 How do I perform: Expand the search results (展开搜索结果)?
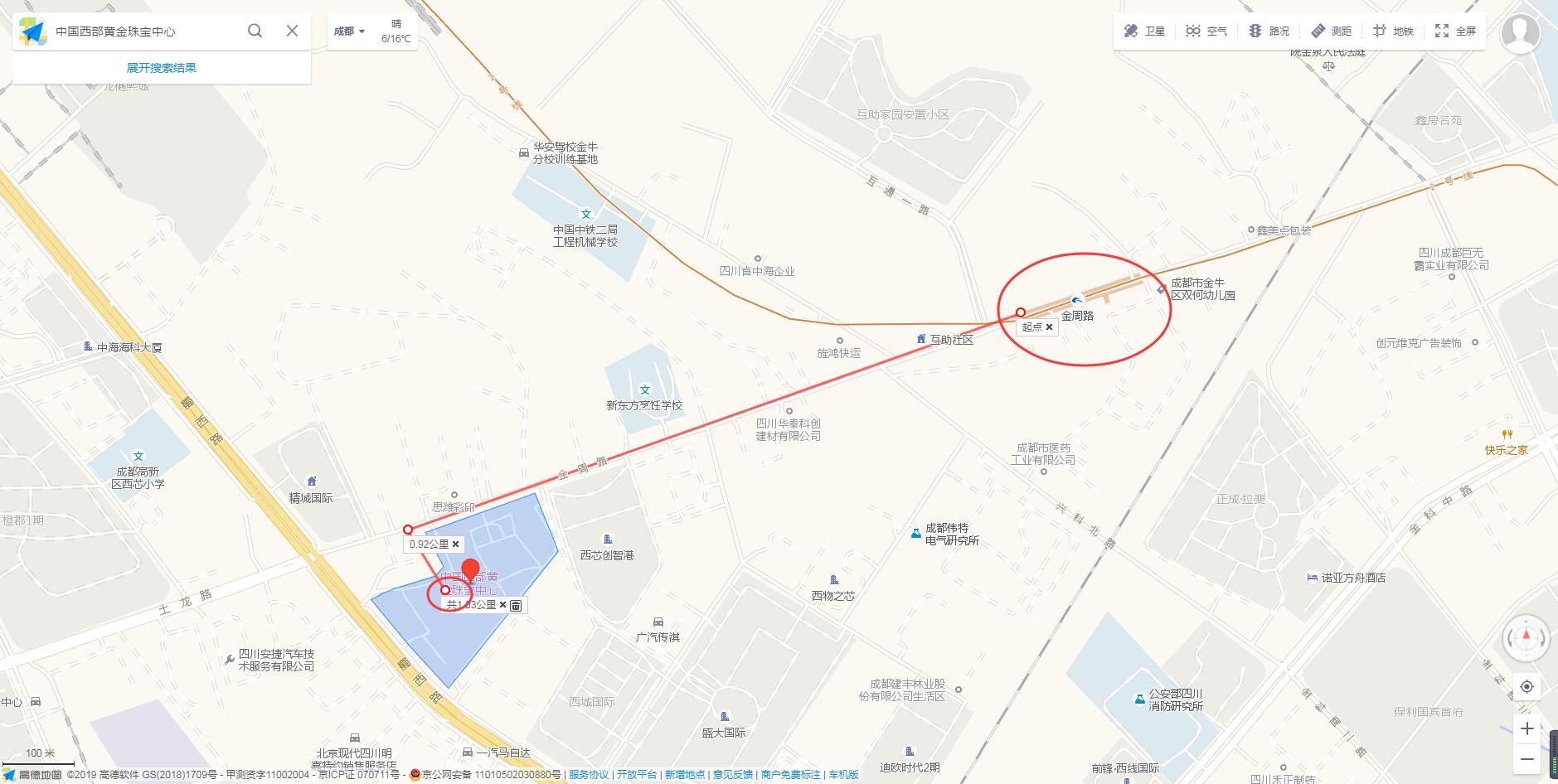pyautogui.click(x=162, y=68)
